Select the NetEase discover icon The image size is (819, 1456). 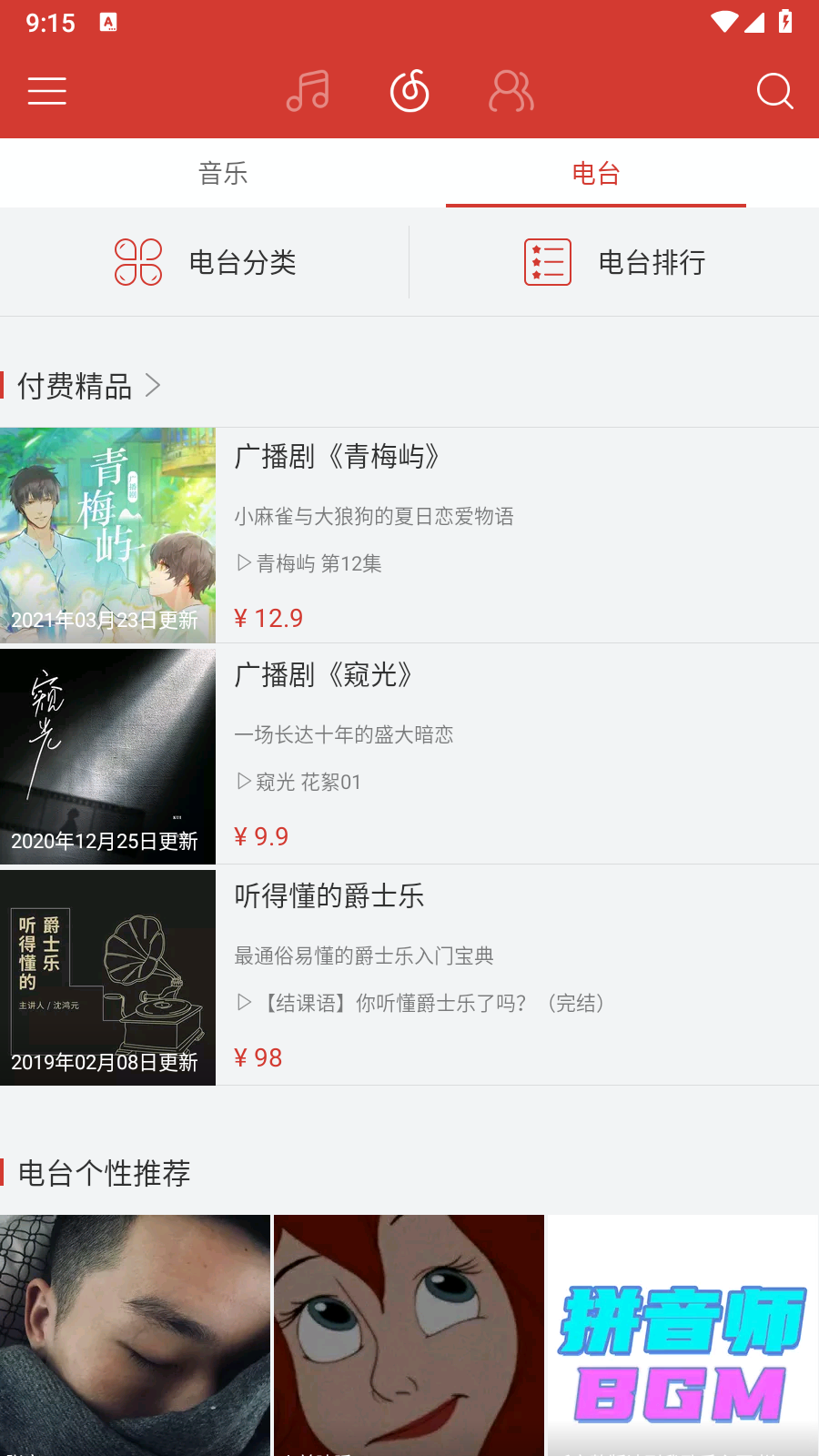409,91
